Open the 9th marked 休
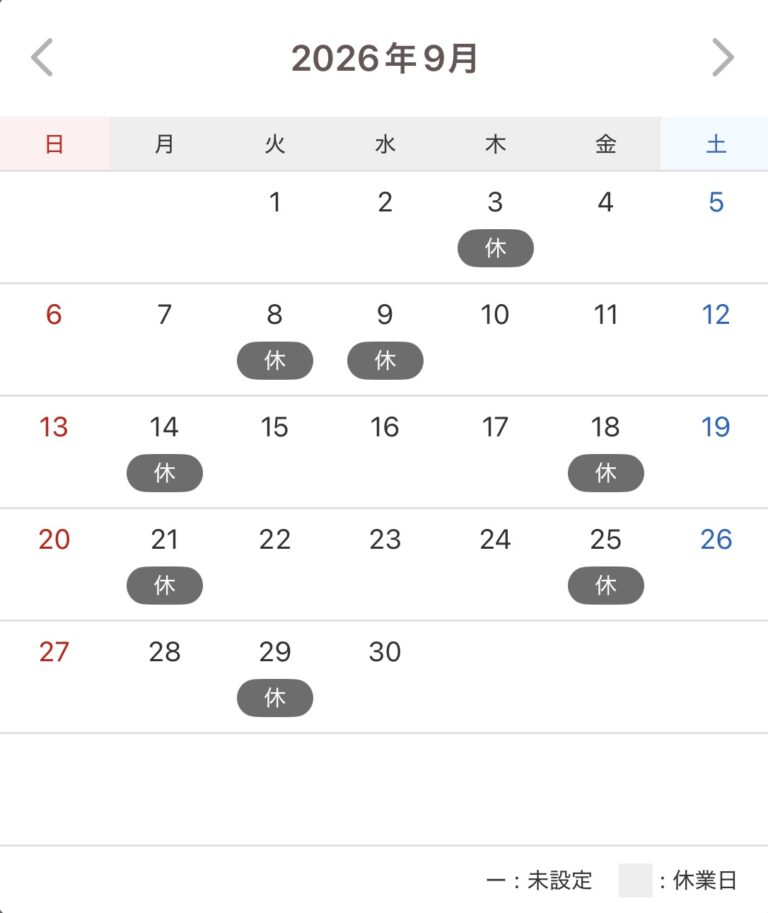The image size is (768, 913). [x=385, y=339]
